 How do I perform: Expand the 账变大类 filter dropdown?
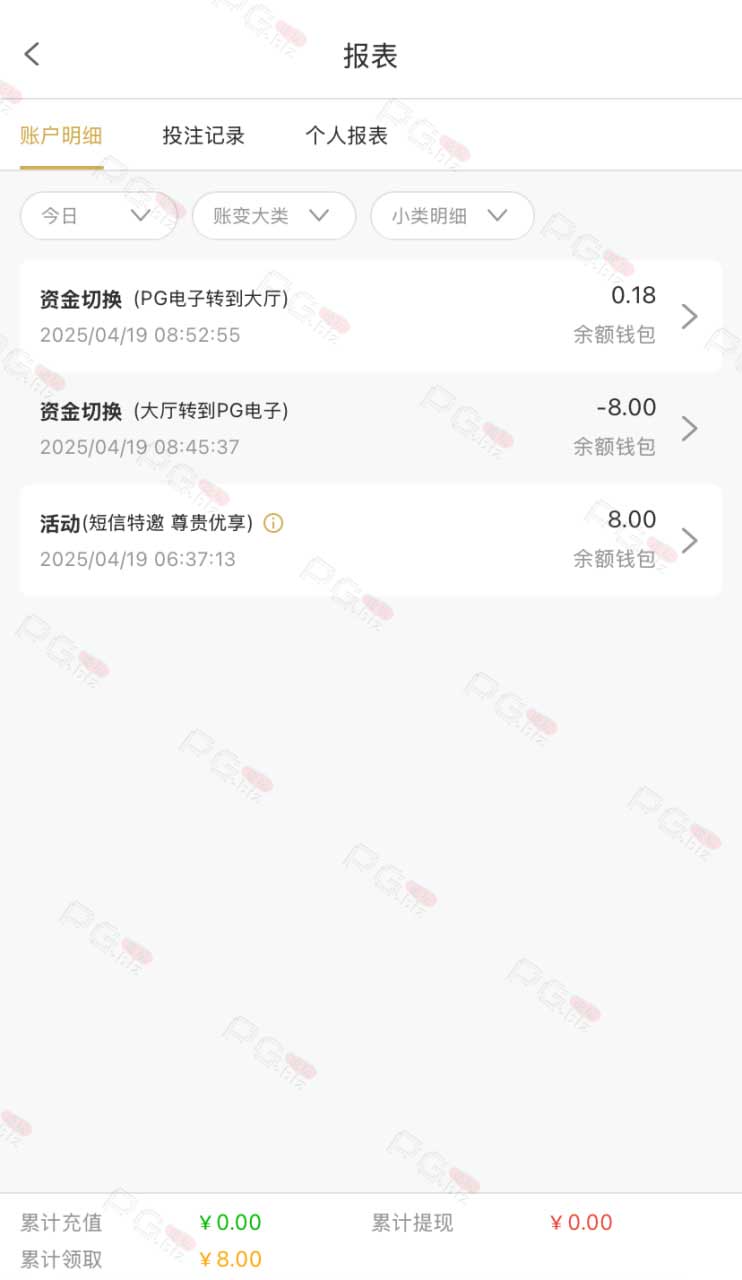tap(274, 215)
